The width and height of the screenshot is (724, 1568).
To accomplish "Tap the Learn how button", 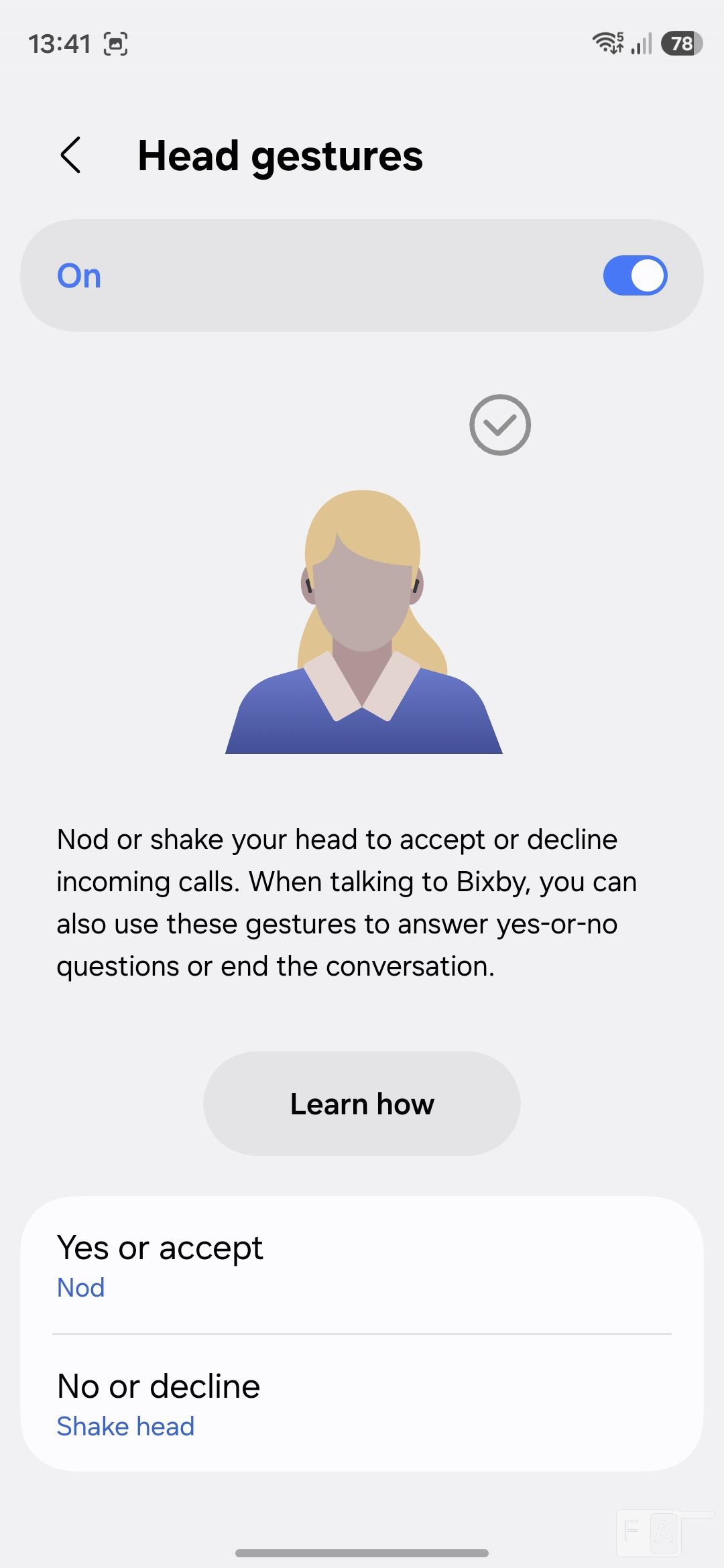I will 362,1104.
